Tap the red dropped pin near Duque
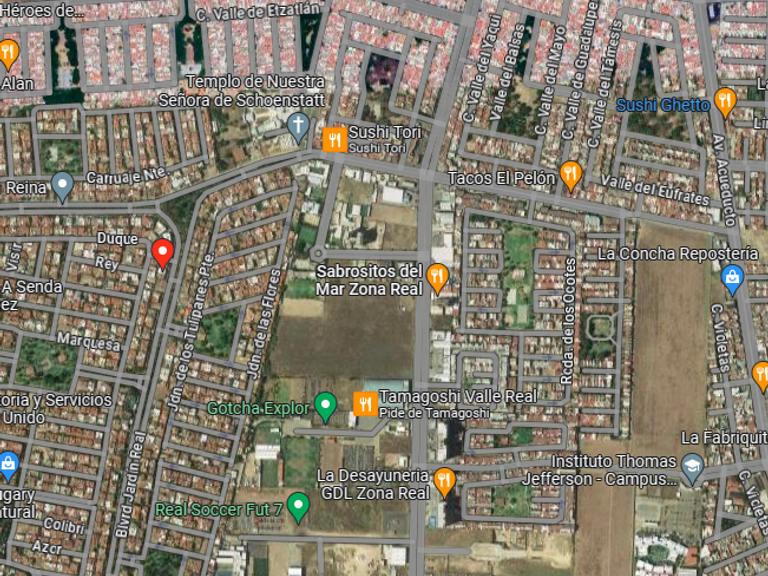Viewport: 768px width, 576px height. [x=163, y=253]
